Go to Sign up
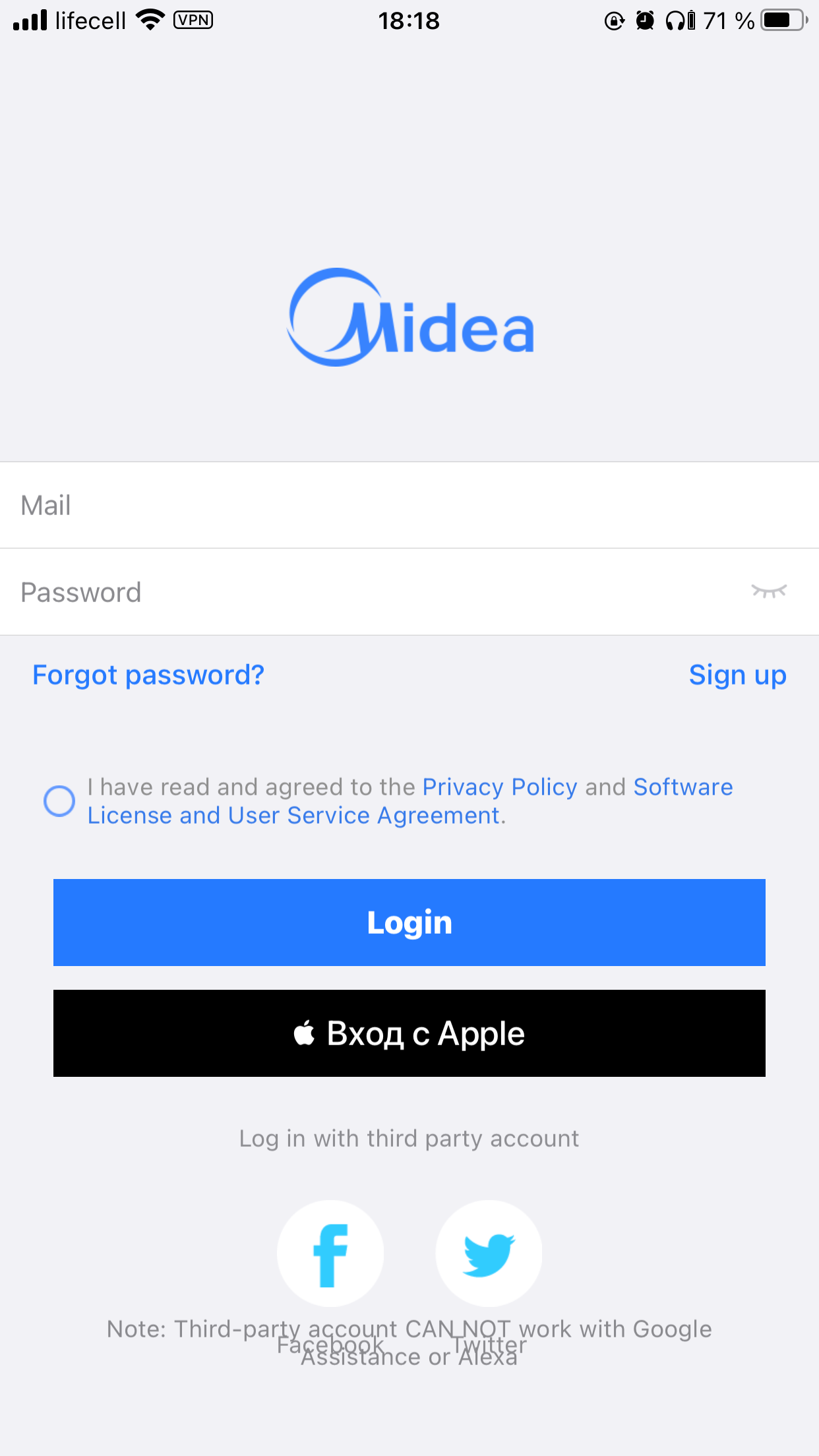819x1456 pixels. pos(737,675)
